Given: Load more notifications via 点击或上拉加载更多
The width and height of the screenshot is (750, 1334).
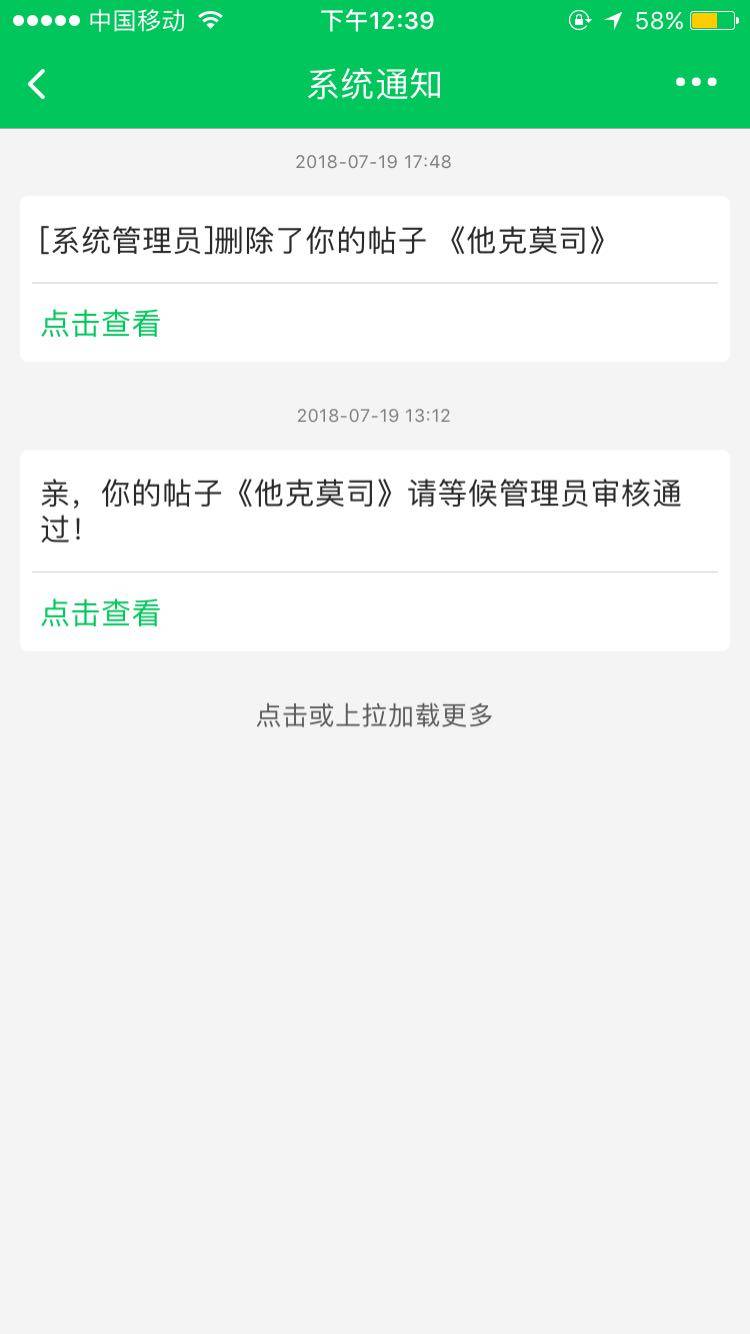Looking at the screenshot, I should tap(375, 715).
